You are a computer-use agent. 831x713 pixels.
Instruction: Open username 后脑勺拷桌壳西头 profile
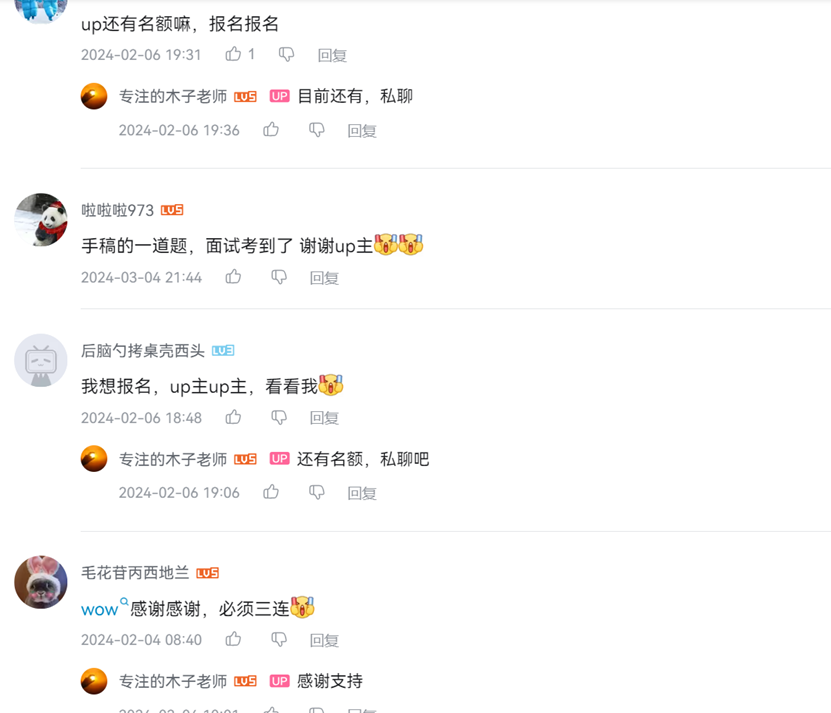[143, 351]
